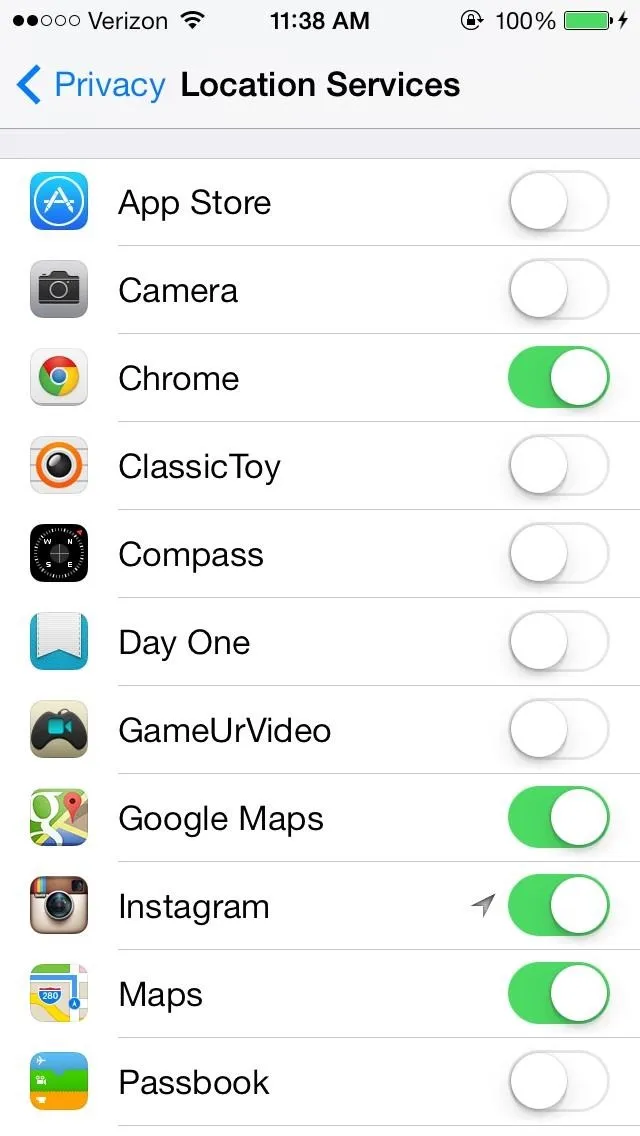Turn on Camera location switch

[559, 290]
